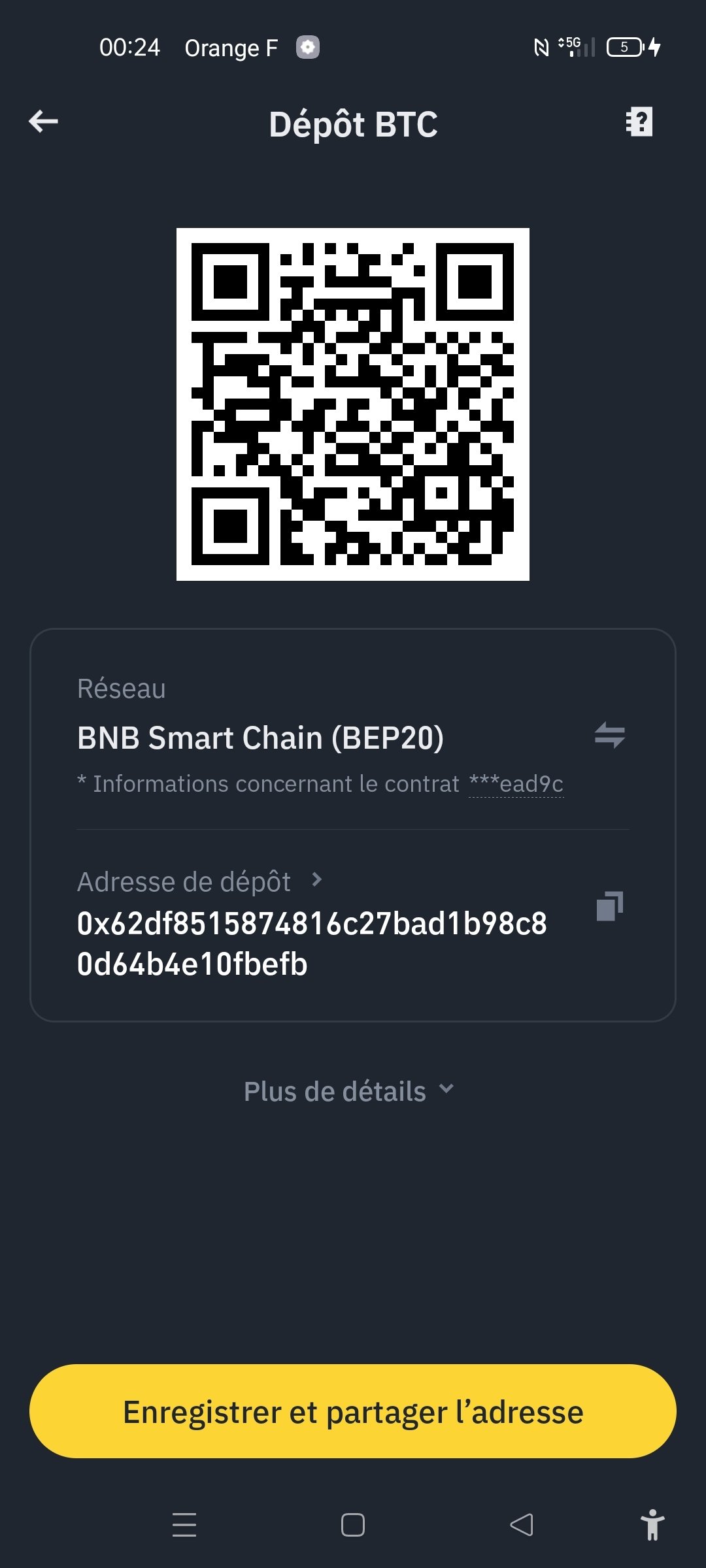Open Adresse de dépôt details chevron
This screenshot has height=1568, width=706.
pyautogui.click(x=317, y=880)
